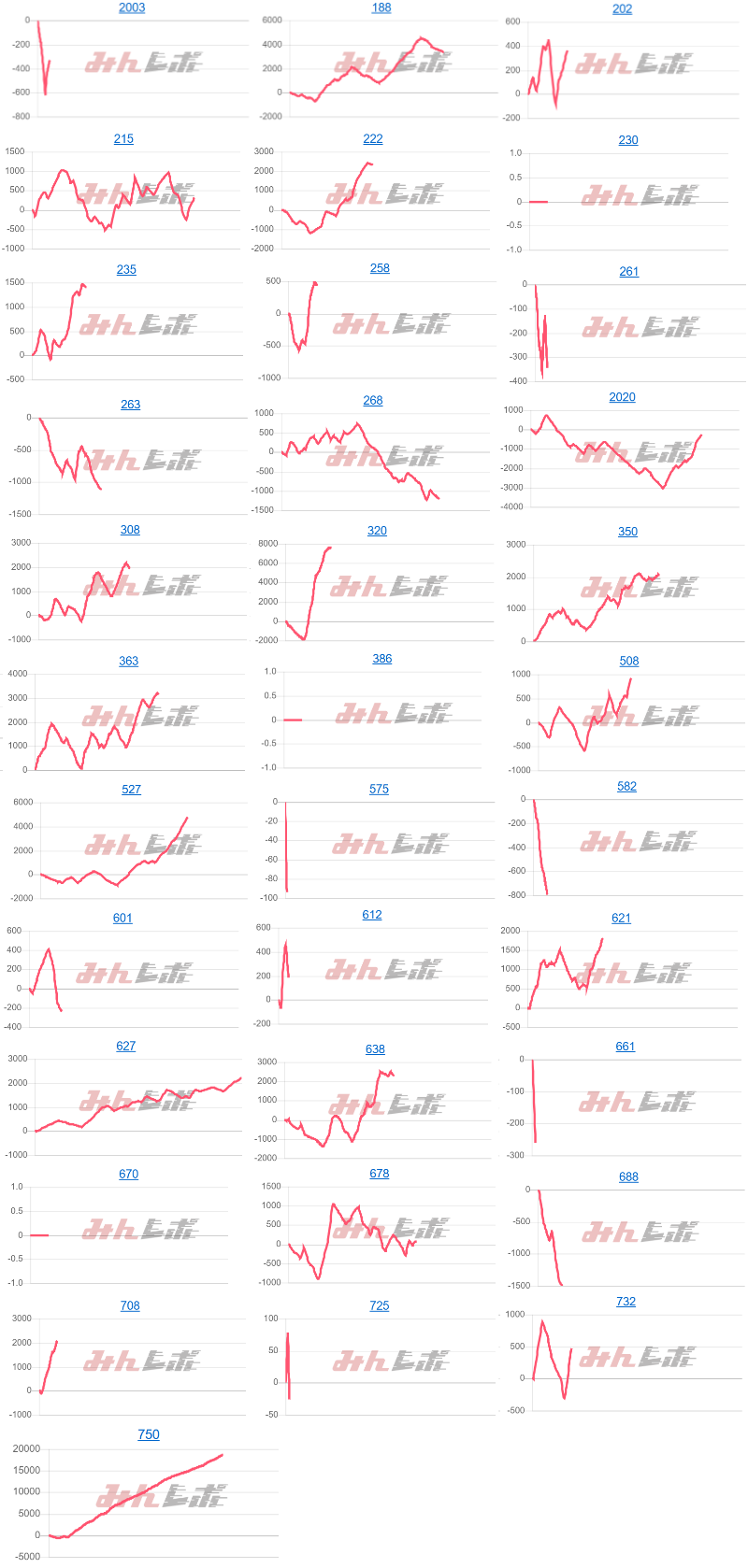The height and width of the screenshot is (1568, 748).
Task: Tap the 222 machine link
Action: click(373, 138)
